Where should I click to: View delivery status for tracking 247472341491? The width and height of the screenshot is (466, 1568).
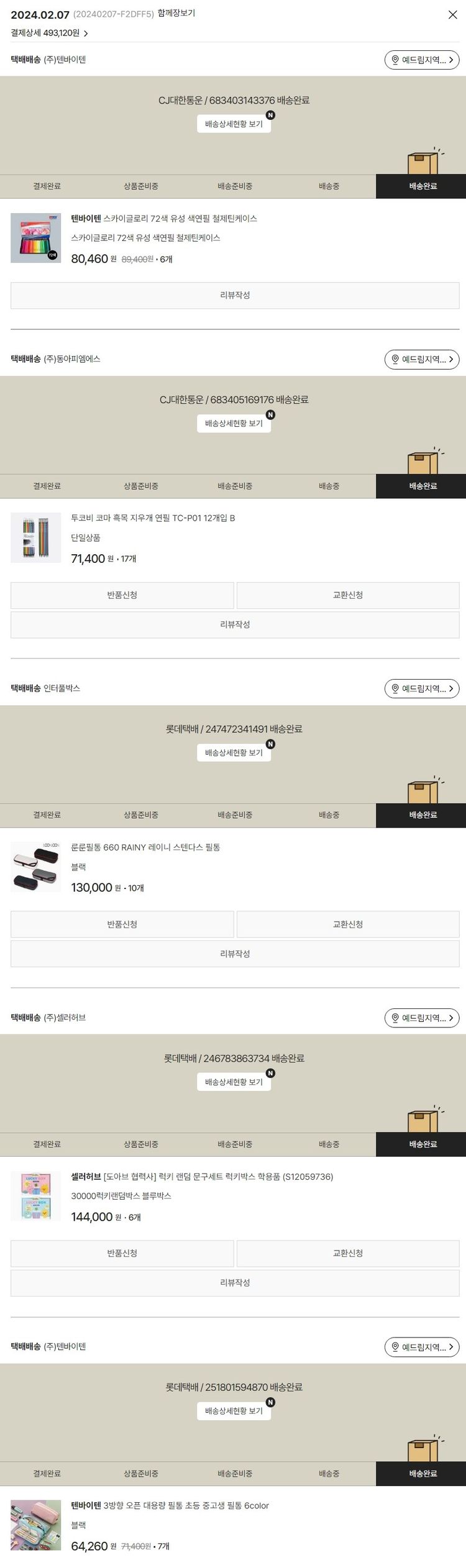click(x=234, y=753)
